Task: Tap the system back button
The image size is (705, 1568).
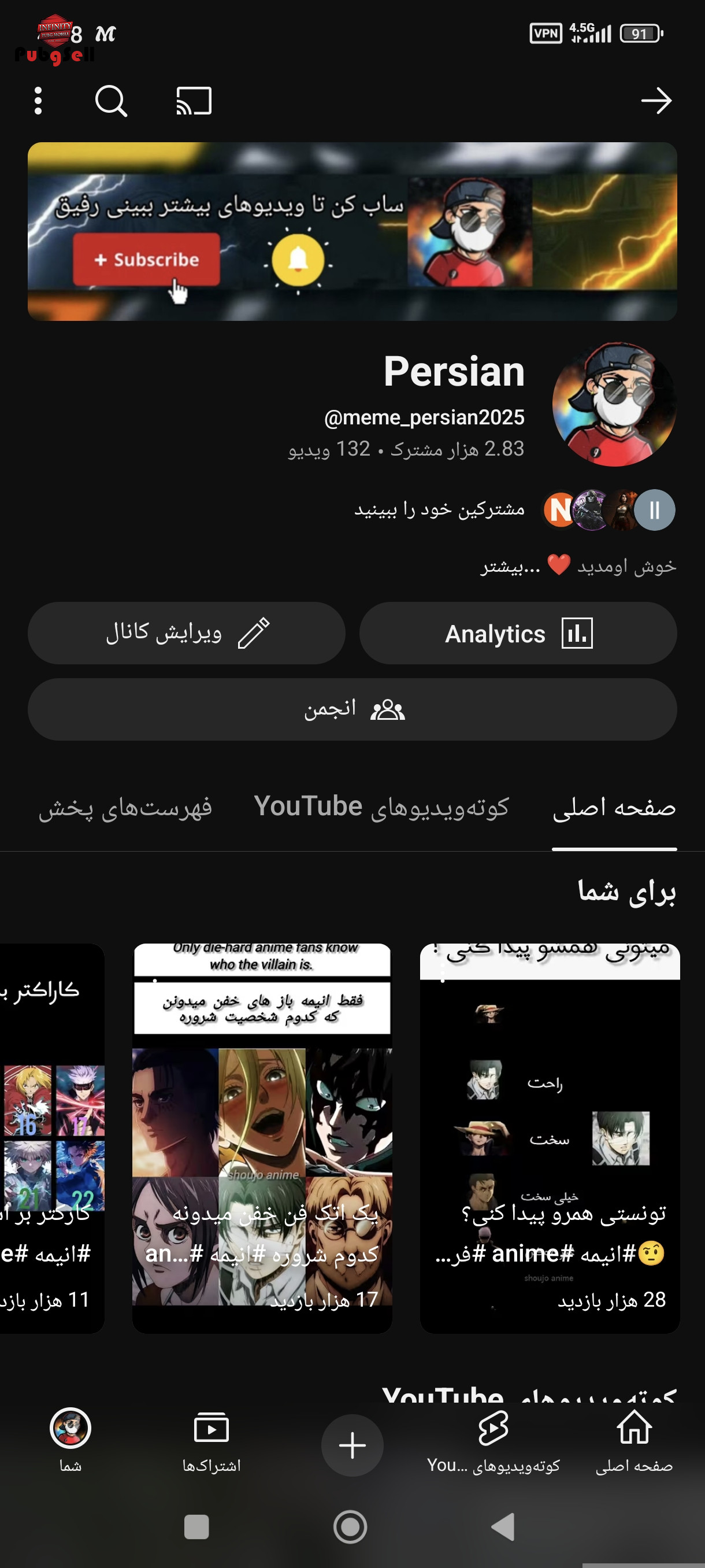Action: click(503, 1526)
